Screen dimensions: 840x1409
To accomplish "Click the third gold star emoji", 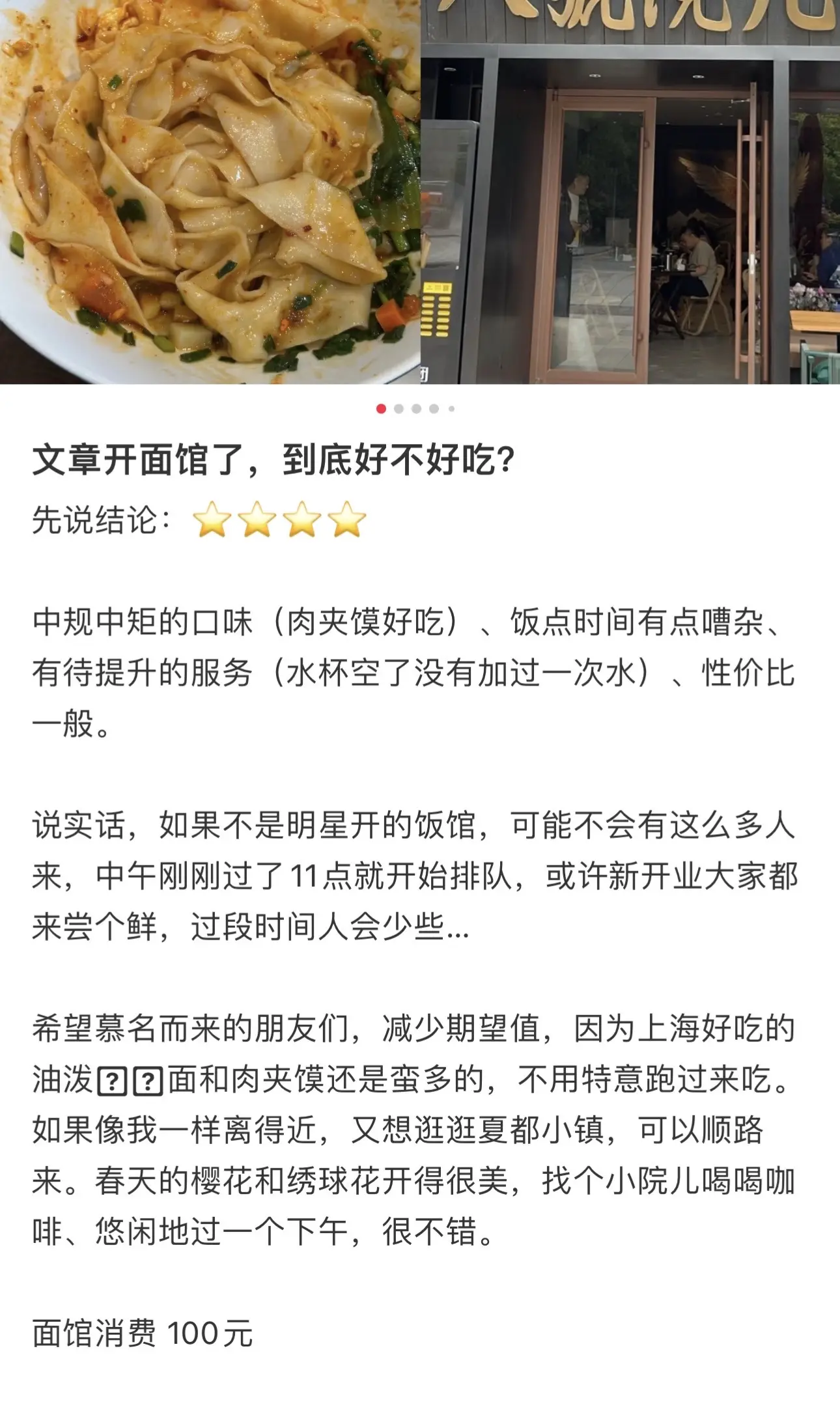I will (x=300, y=520).
